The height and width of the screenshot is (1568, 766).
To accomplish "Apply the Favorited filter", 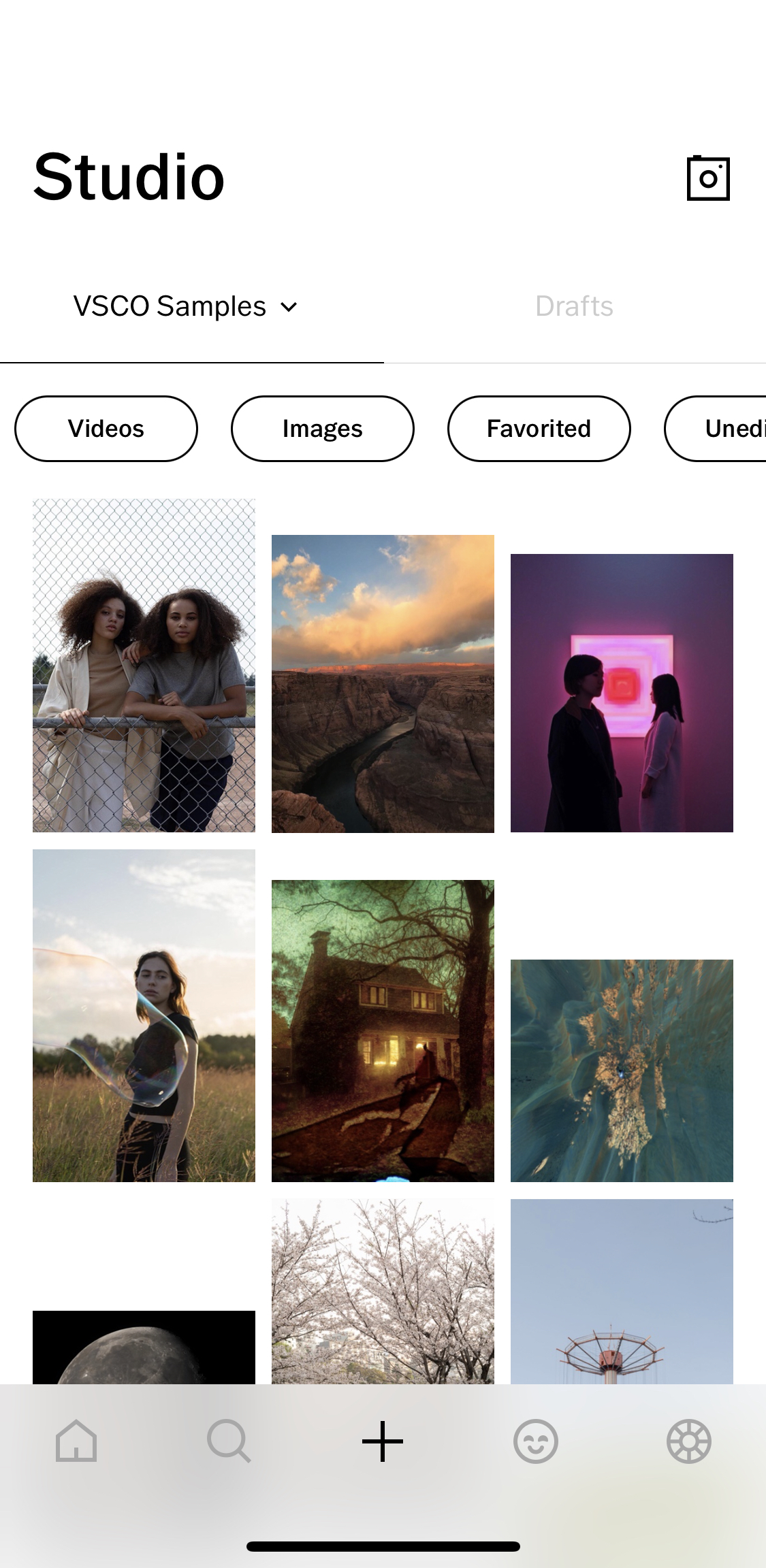I will [539, 429].
